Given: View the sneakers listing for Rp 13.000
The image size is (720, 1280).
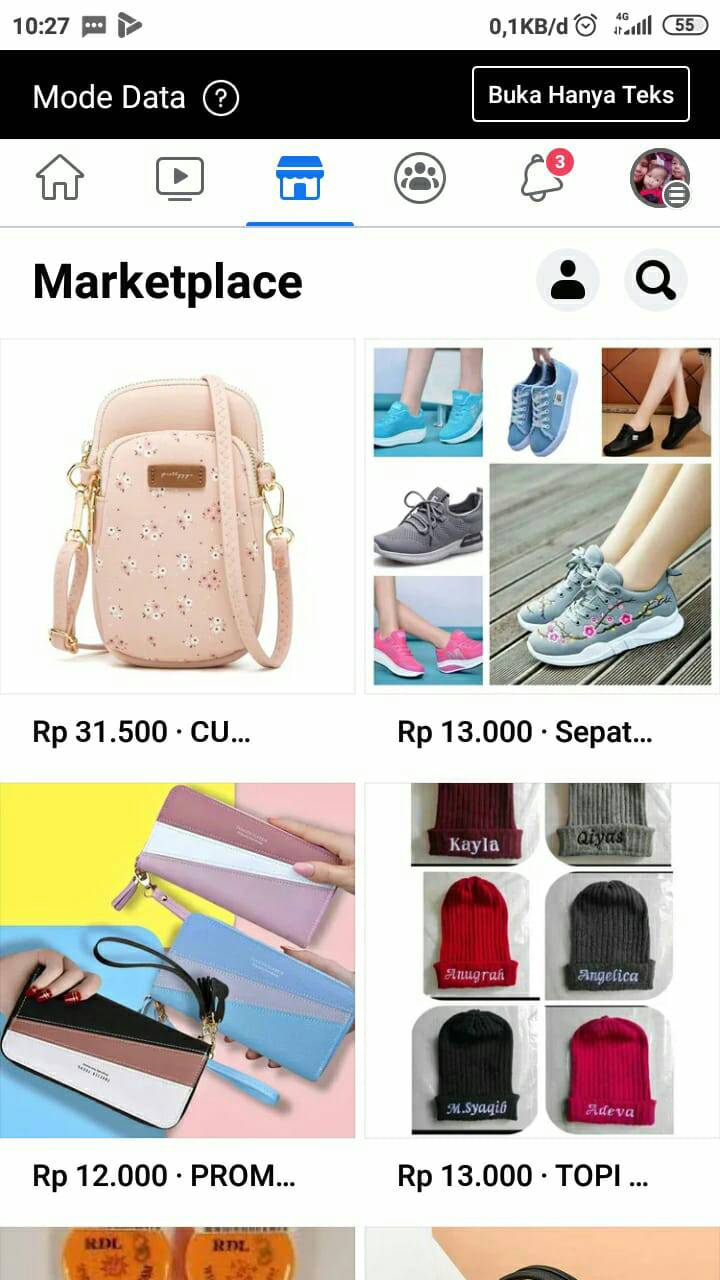Looking at the screenshot, I should click(x=542, y=545).
